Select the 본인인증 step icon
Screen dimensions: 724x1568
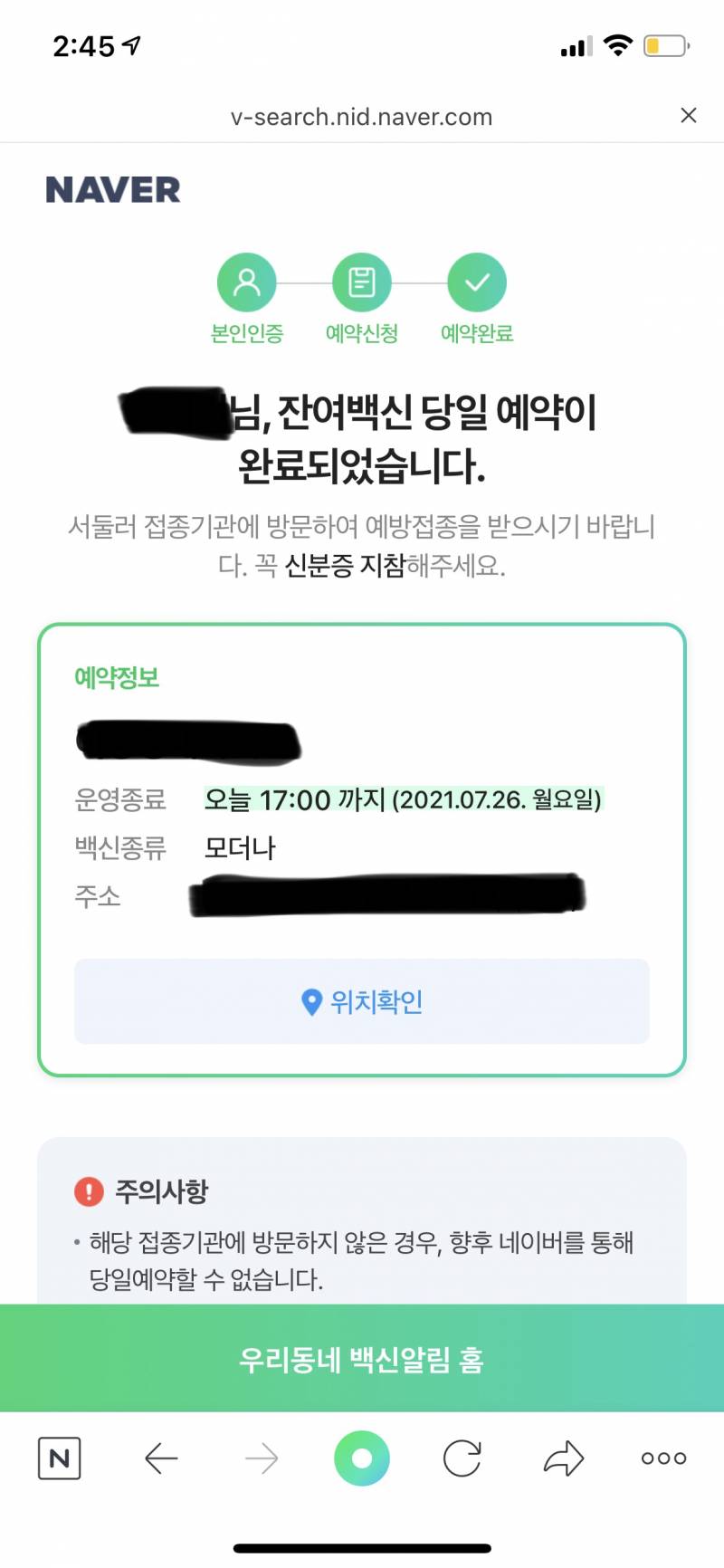point(245,283)
